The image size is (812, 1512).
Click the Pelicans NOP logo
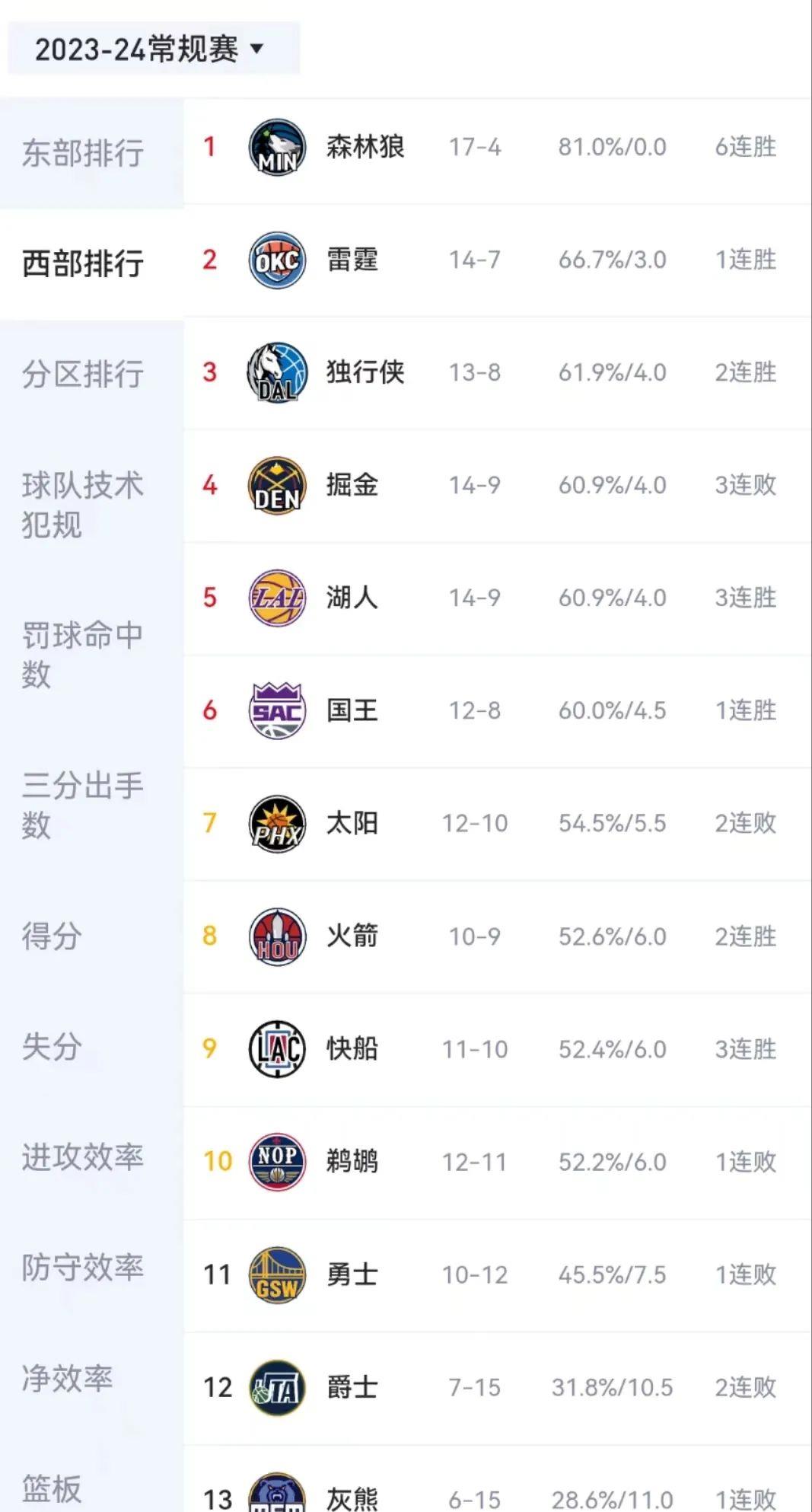pyautogui.click(x=277, y=1161)
